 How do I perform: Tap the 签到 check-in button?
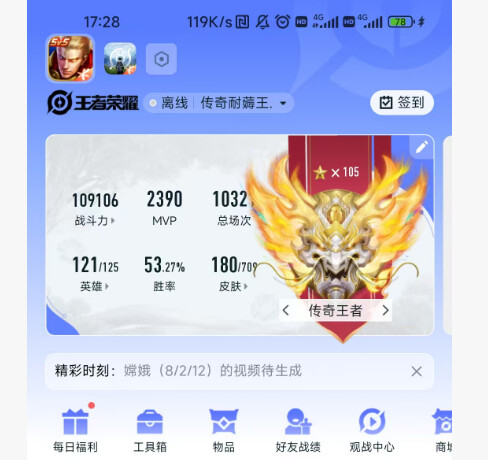pos(402,102)
